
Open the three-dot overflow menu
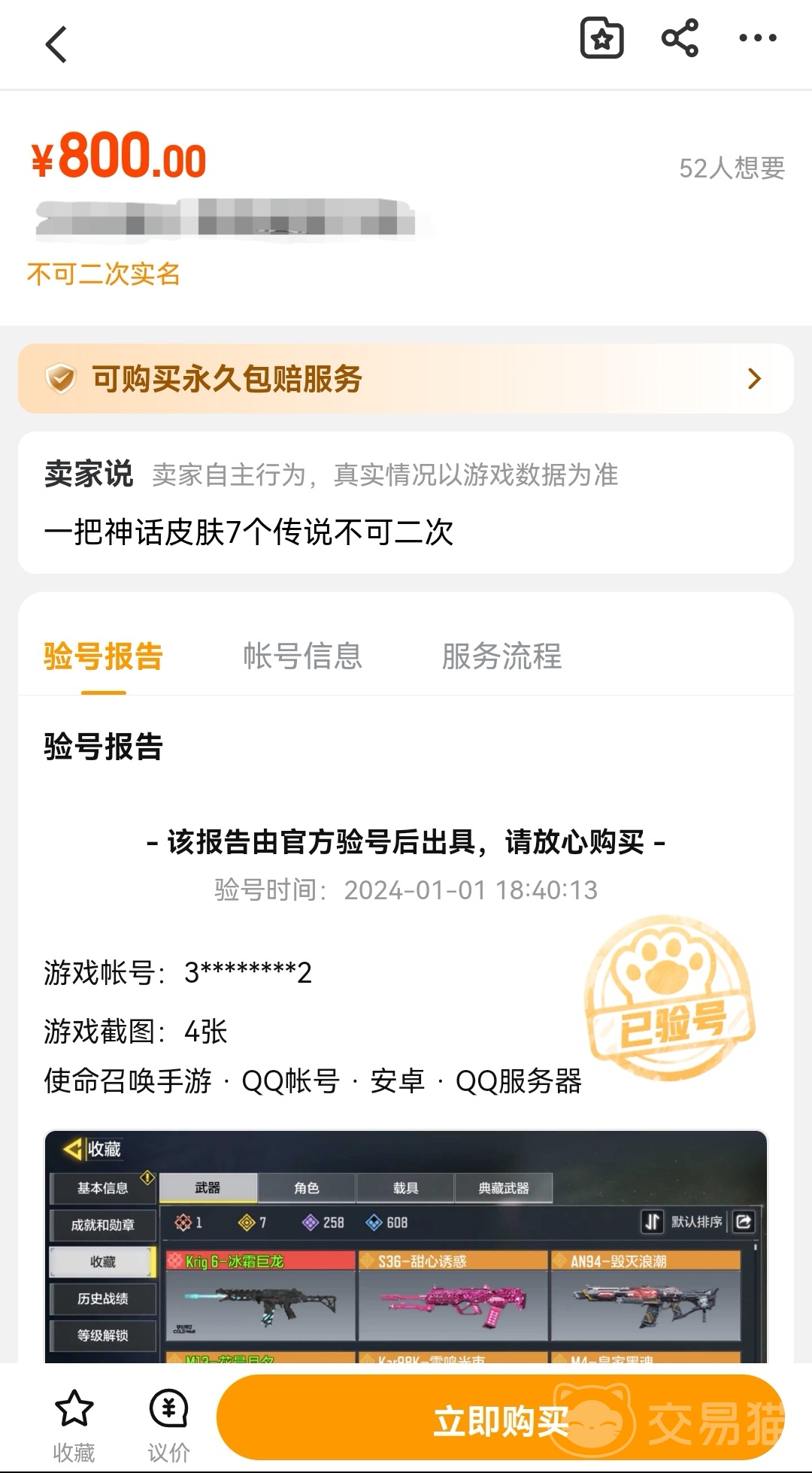pyautogui.click(x=757, y=38)
